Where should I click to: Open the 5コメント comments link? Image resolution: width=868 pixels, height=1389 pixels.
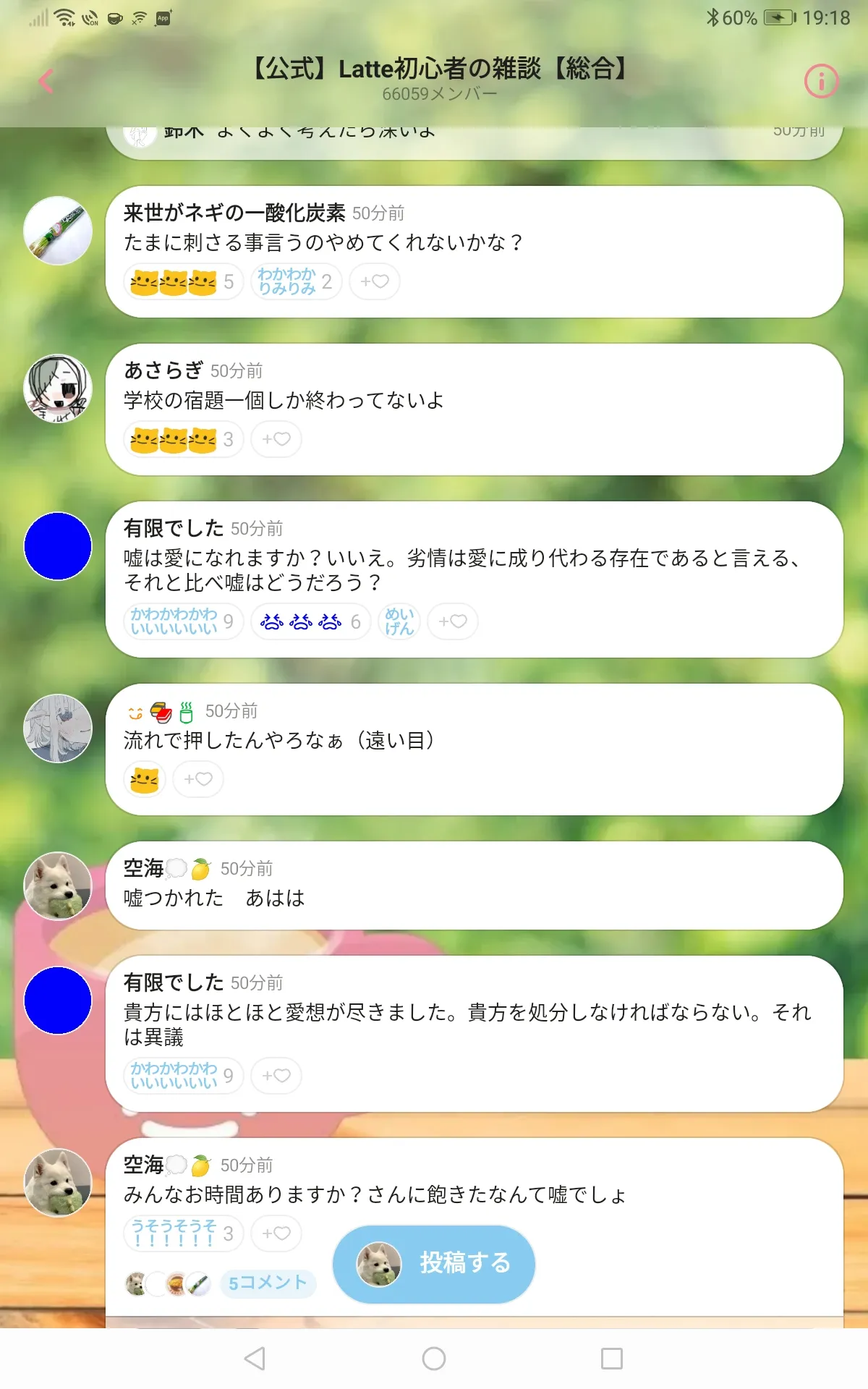point(268,1283)
